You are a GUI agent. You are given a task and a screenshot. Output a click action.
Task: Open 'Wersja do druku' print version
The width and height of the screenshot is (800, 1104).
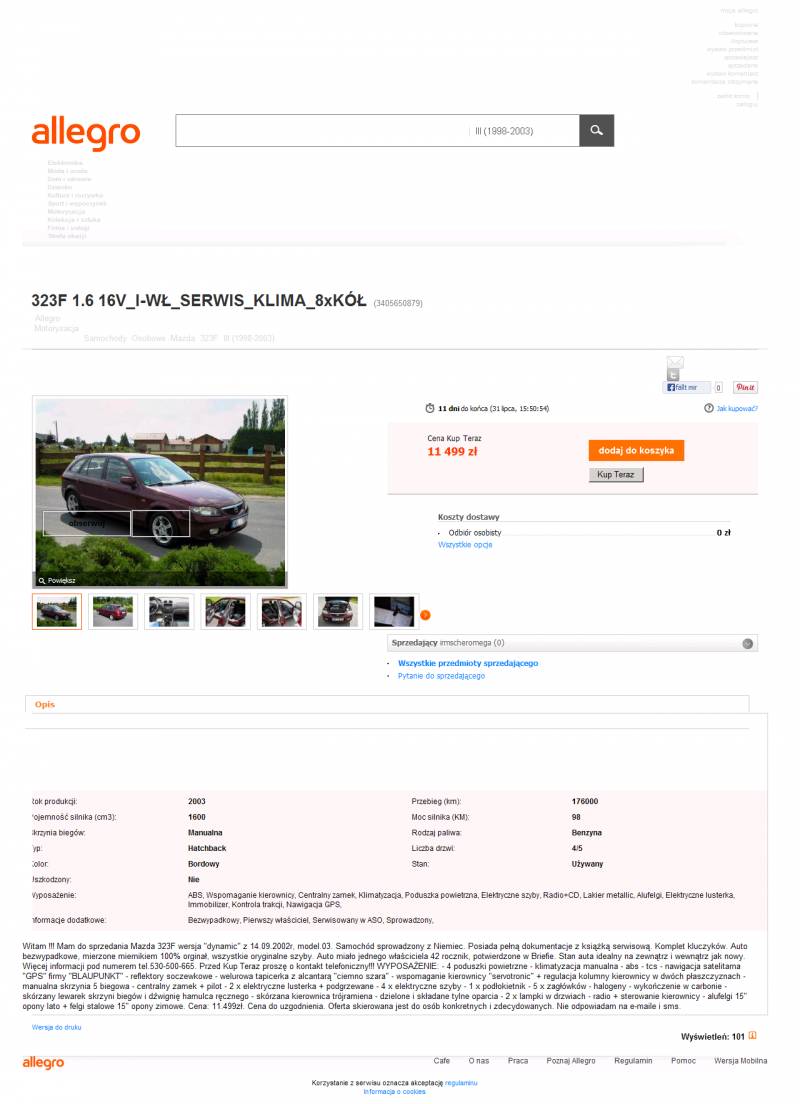click(x=56, y=1027)
